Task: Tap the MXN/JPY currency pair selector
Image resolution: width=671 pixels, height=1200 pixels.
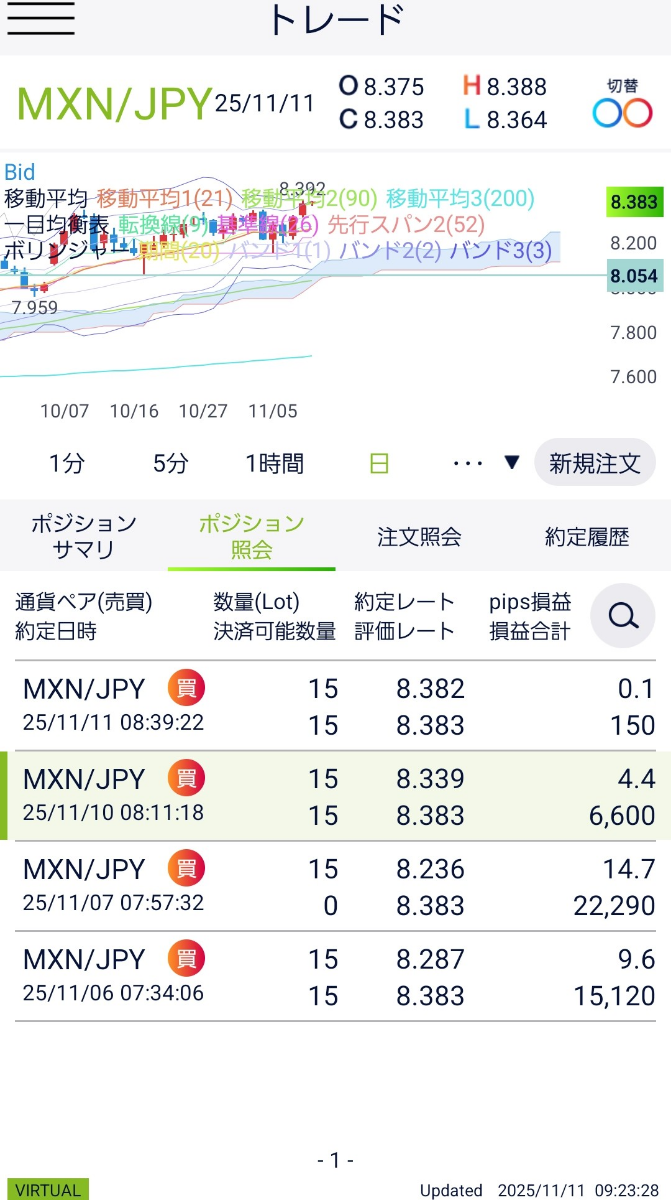Action: 115,103
